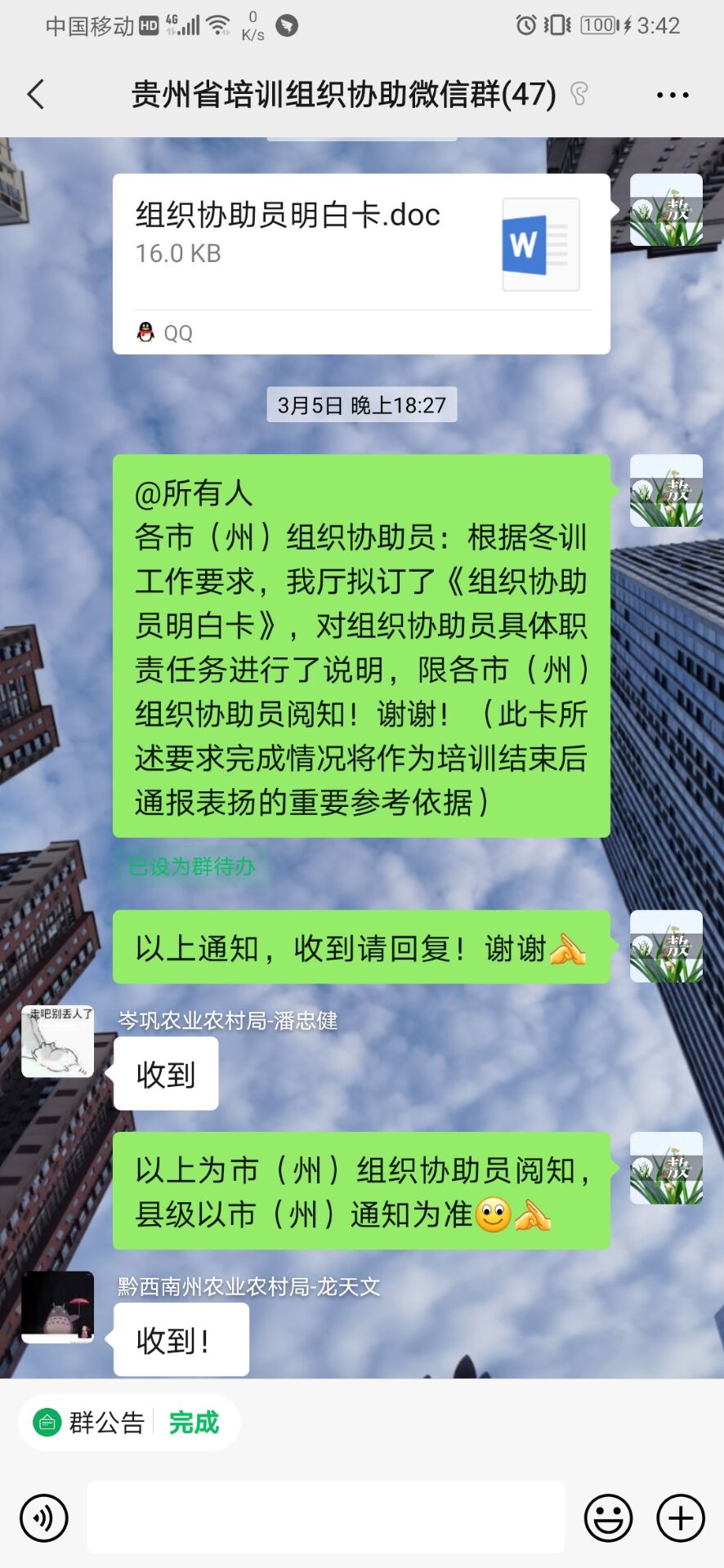Image resolution: width=724 pixels, height=1568 pixels.
Task: Open the emoji sticker panel
Action: [608, 1518]
